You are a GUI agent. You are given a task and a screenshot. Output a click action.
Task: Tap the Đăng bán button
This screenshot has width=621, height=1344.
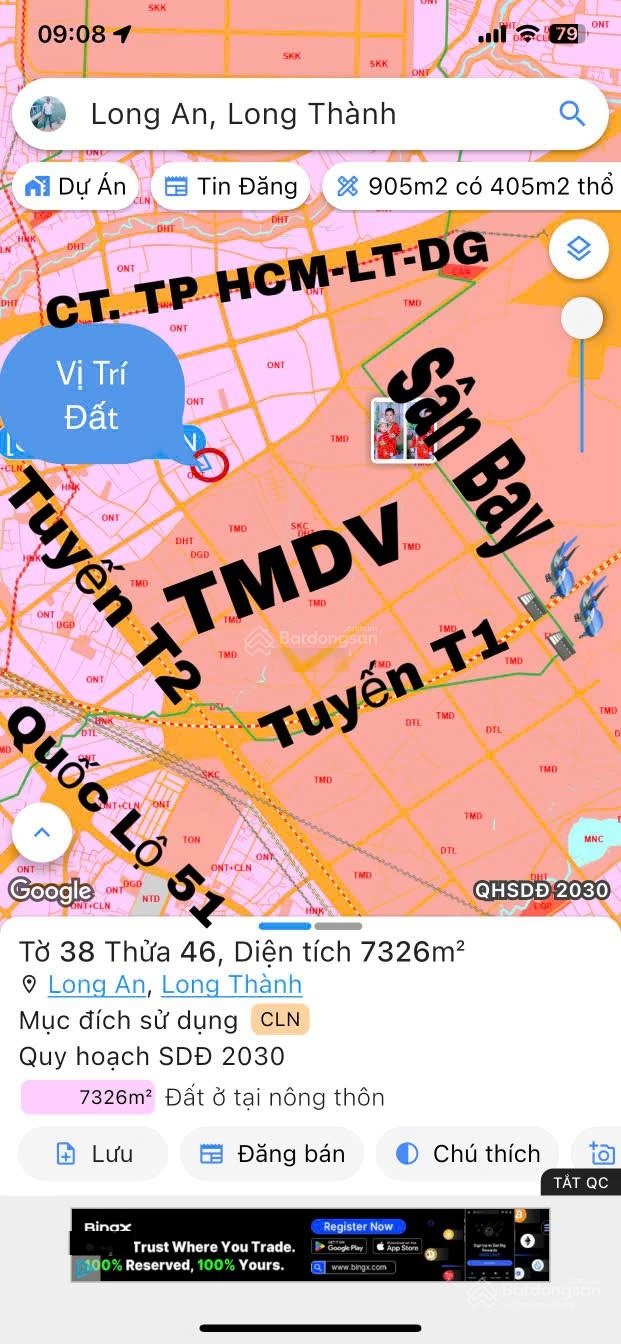pos(272,1154)
